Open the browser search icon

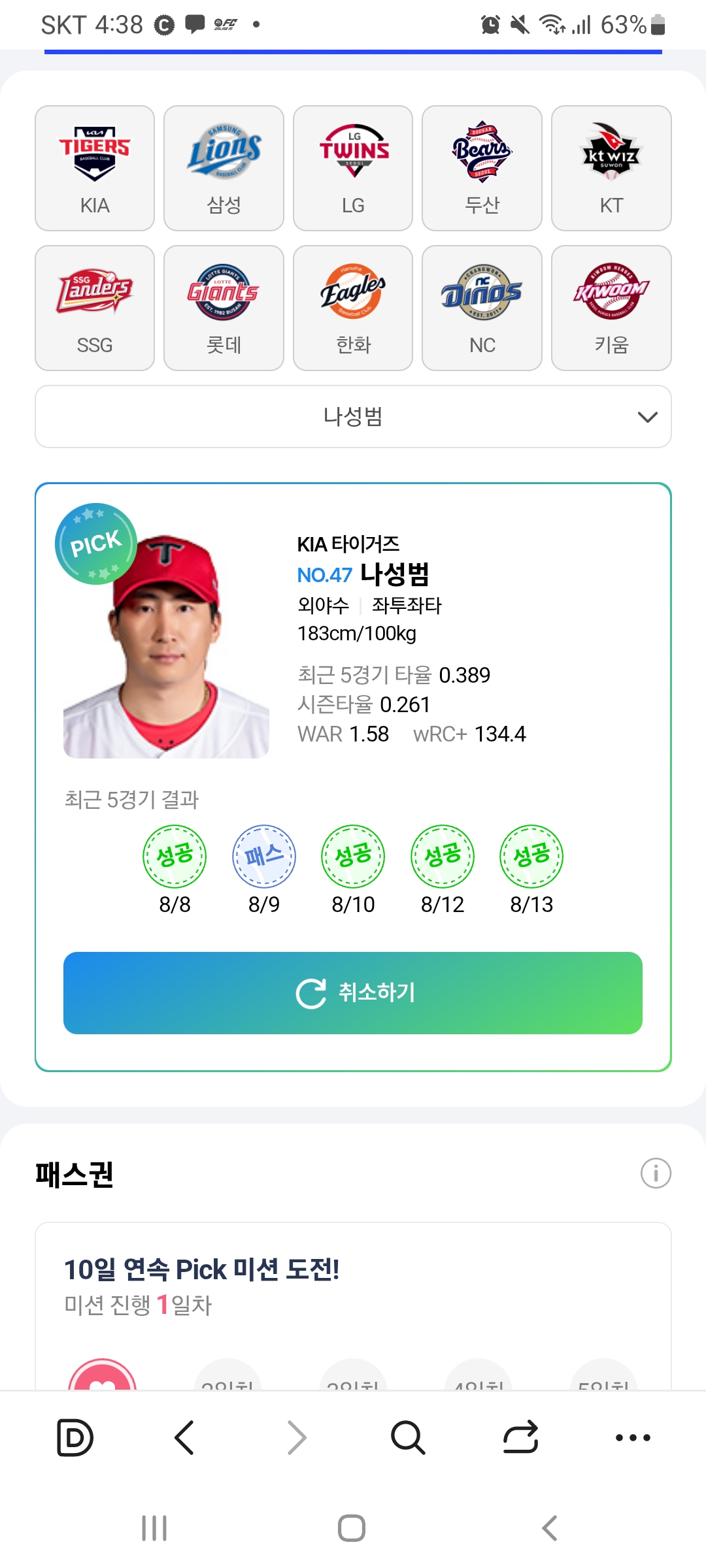[x=408, y=1437]
